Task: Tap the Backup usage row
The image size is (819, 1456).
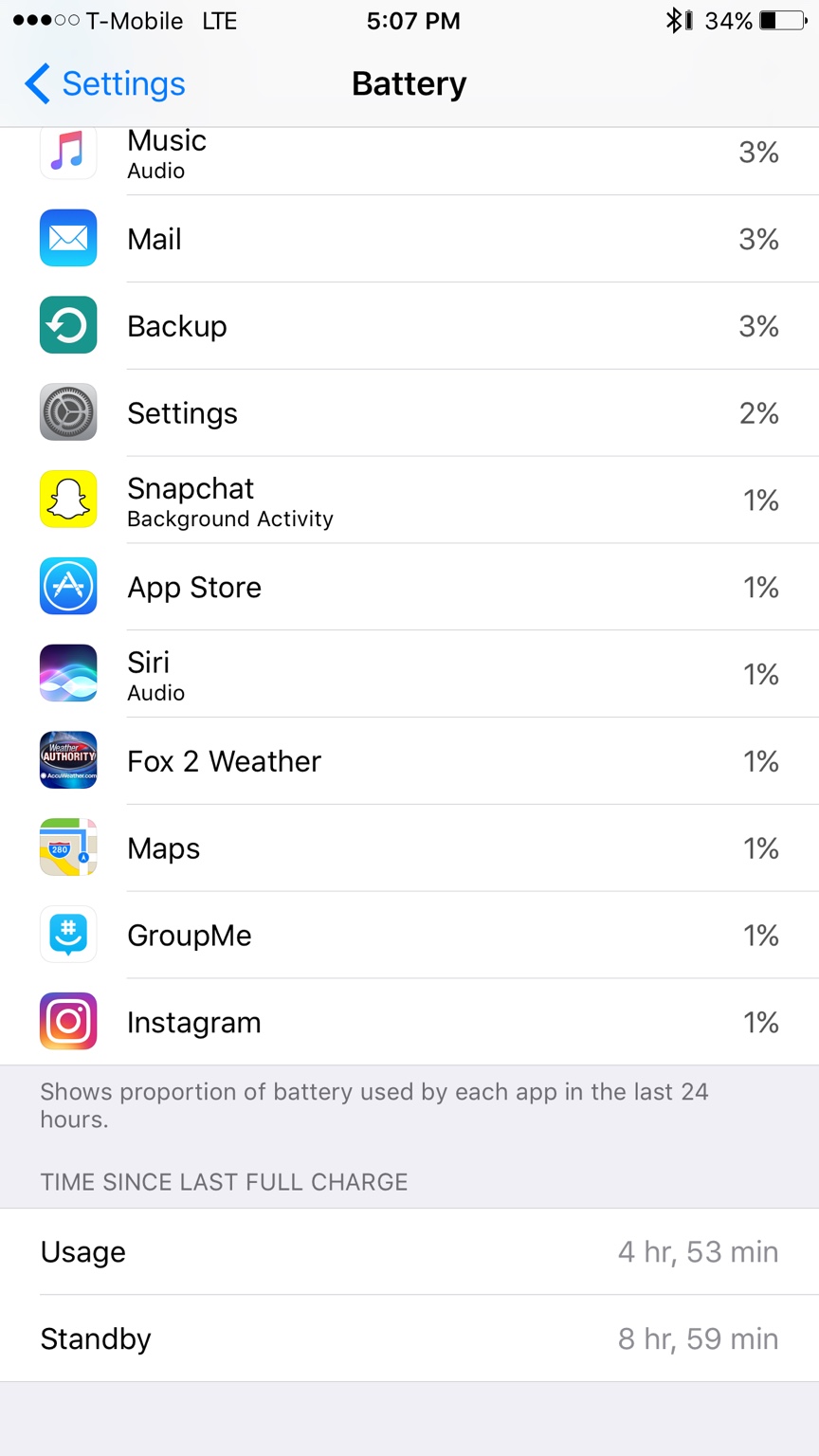Action: [409, 326]
